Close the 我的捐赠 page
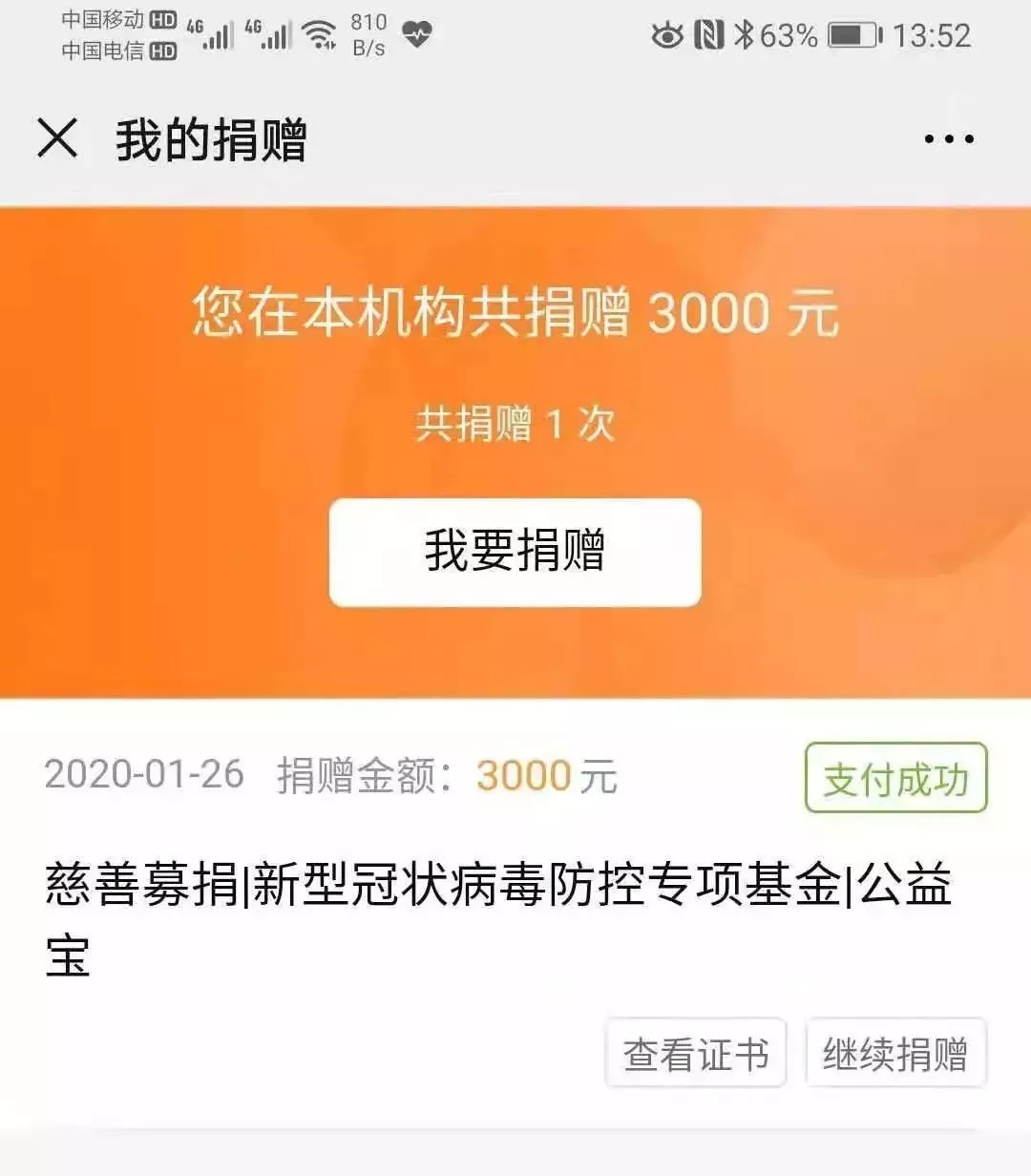1031x1176 pixels. (57, 138)
